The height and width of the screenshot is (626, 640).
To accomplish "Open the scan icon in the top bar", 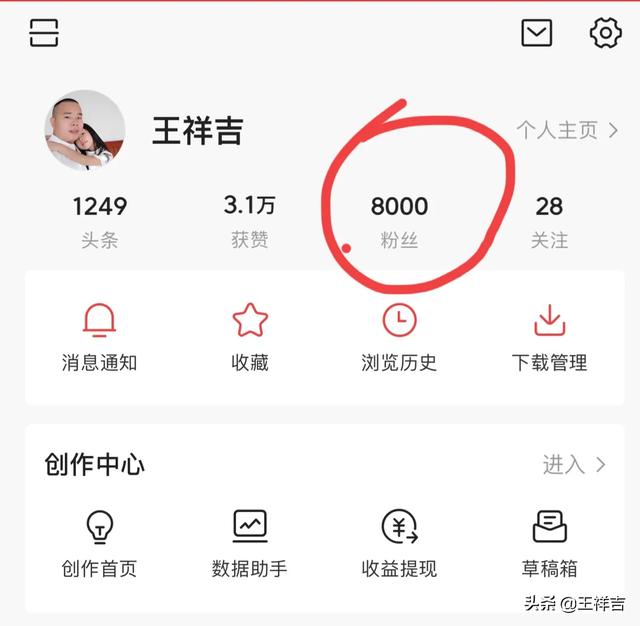I will pyautogui.click(x=44, y=33).
